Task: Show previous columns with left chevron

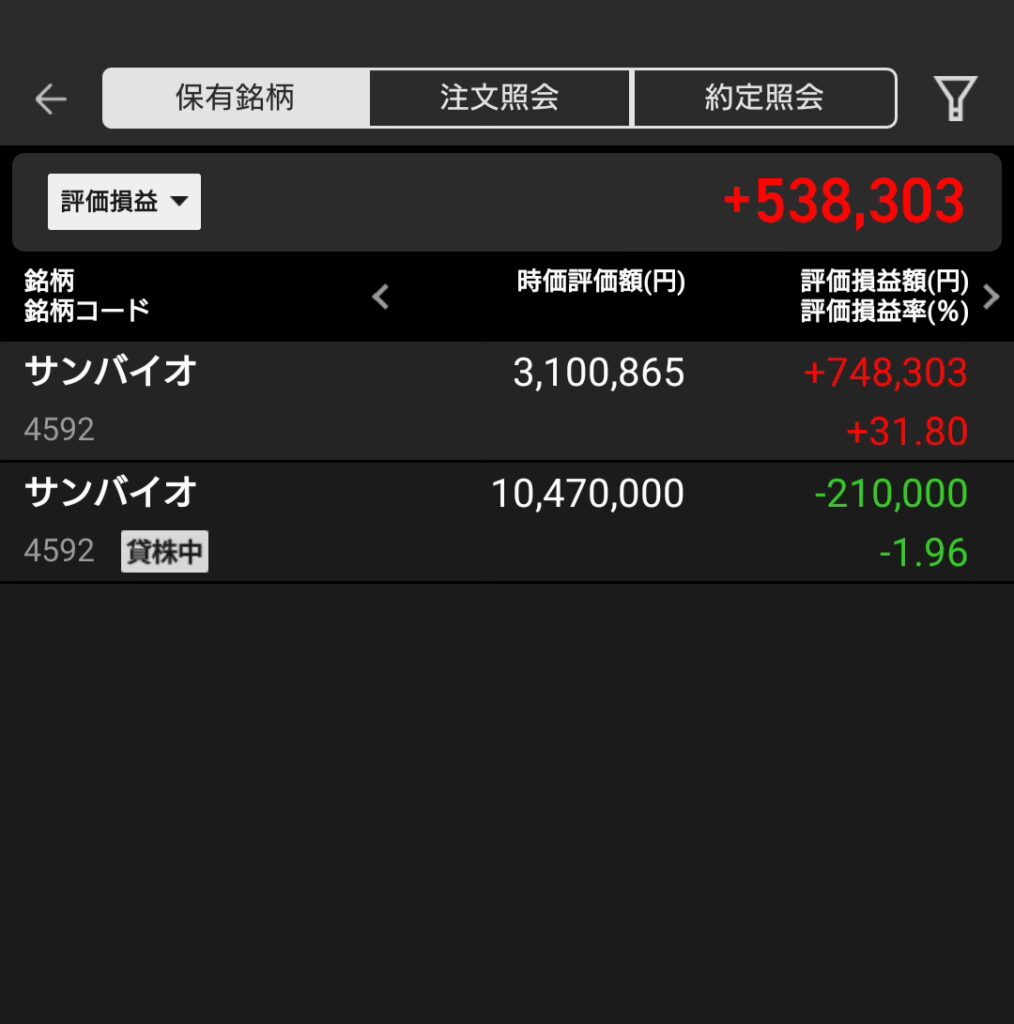Action: [380, 297]
